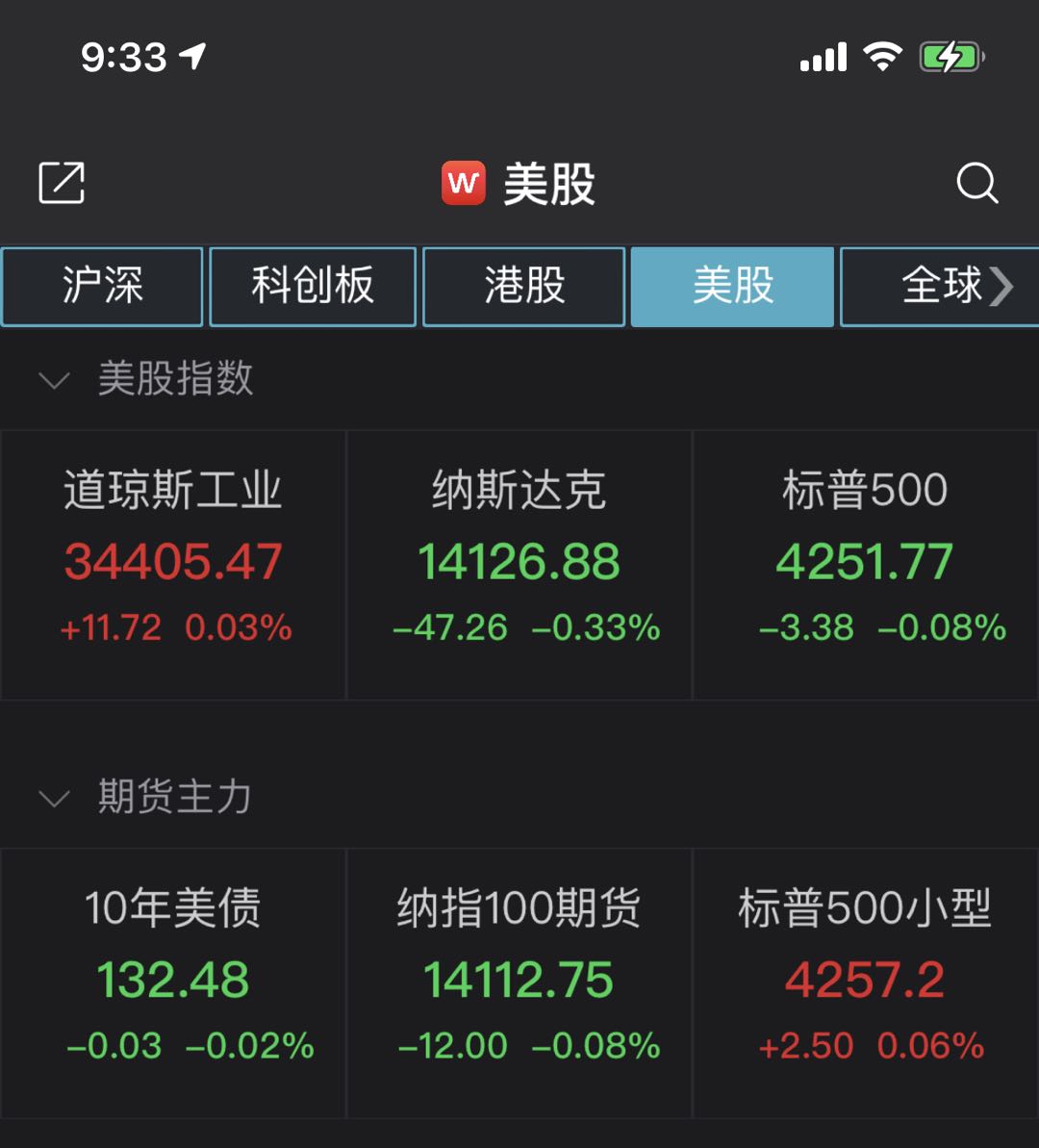The width and height of the screenshot is (1039, 1148).
Task: Open the 纳斯达克 index card
Action: coord(519,564)
